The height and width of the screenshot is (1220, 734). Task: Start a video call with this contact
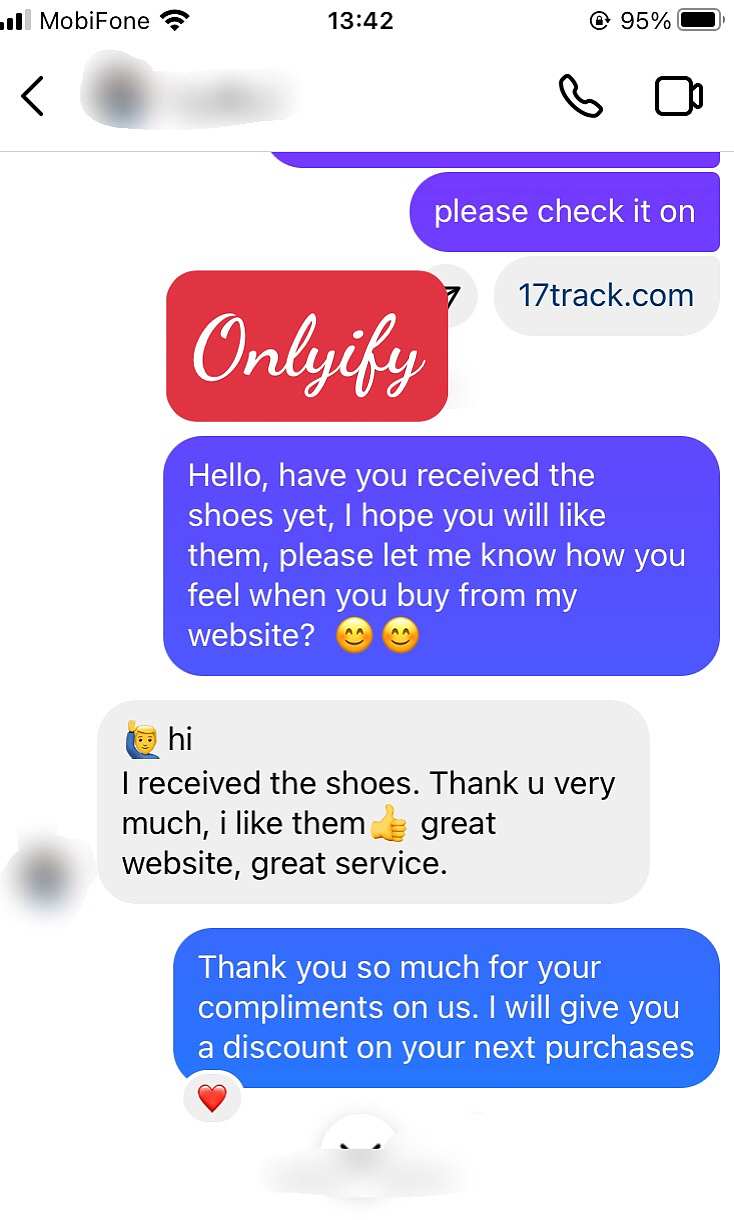pyautogui.click(x=679, y=96)
